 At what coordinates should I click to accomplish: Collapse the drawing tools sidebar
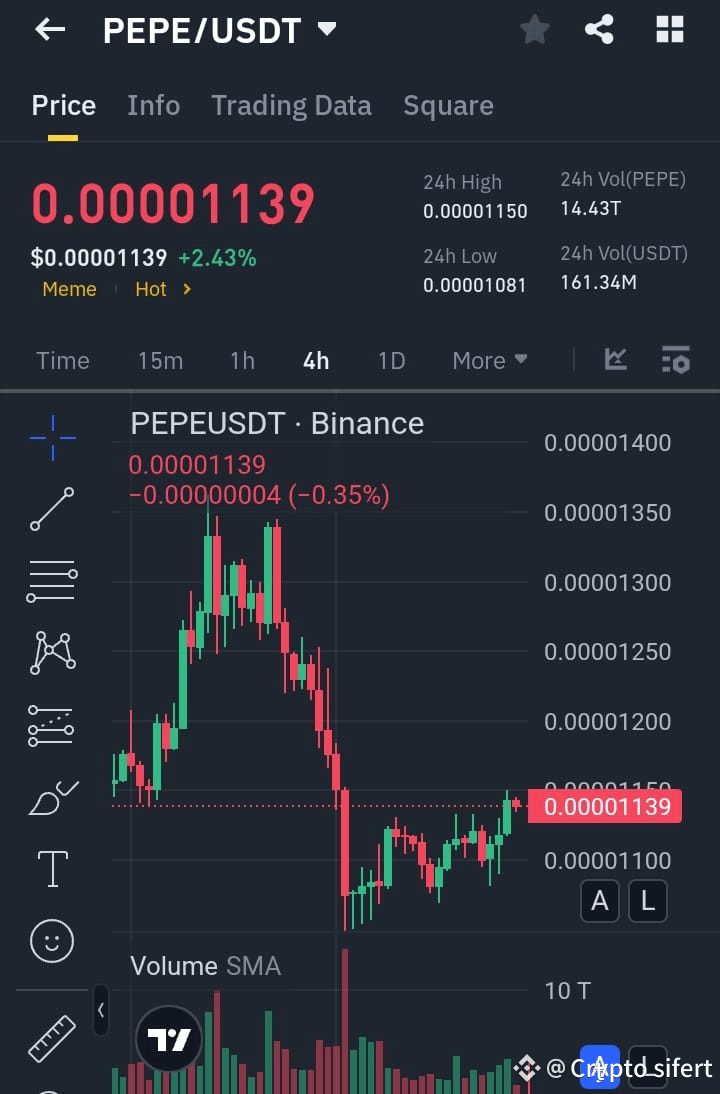pos(101,1011)
